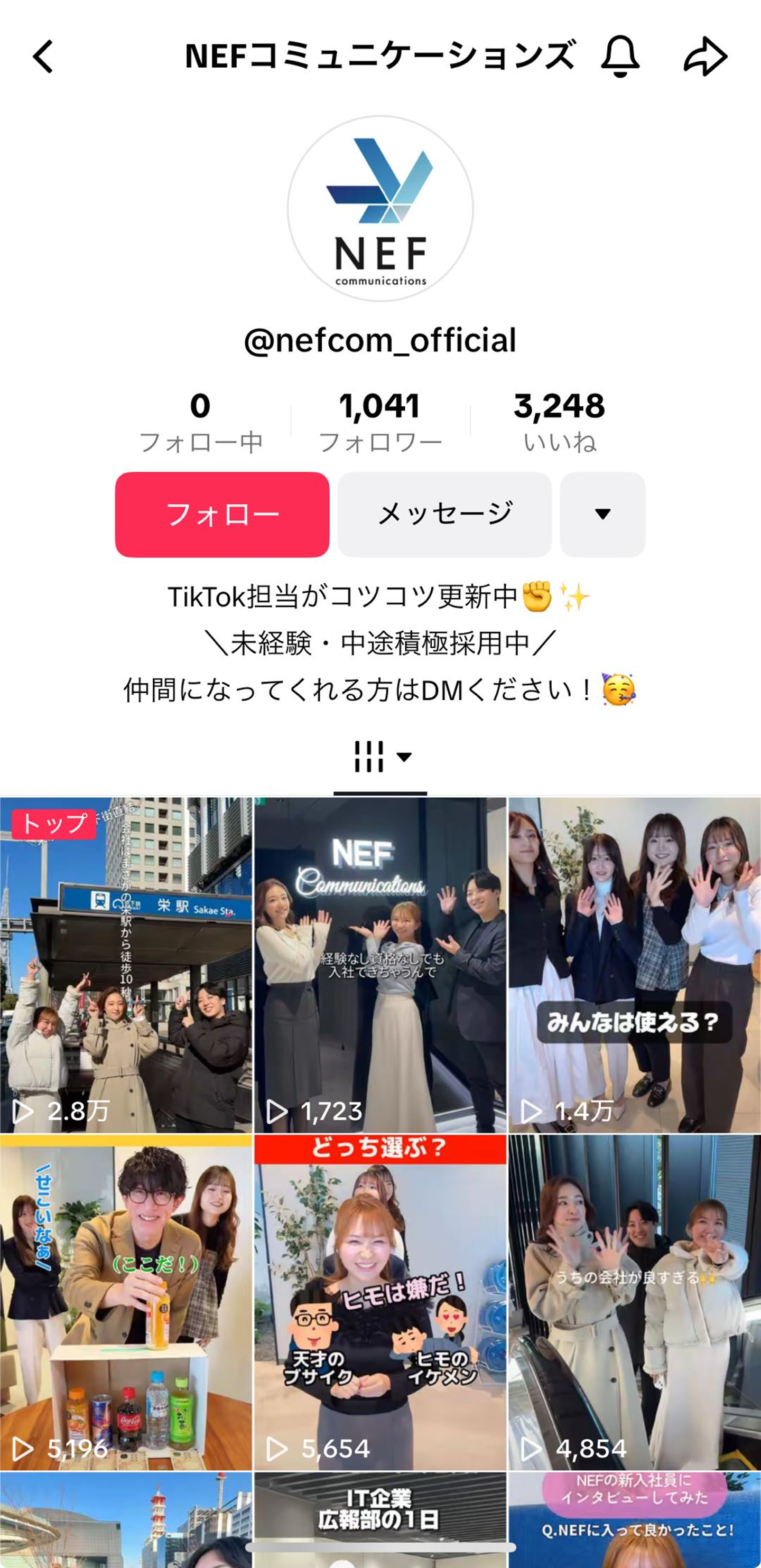The image size is (761, 1568).
Task: Play the どっち選ぶ？ video
Action: point(380,1303)
